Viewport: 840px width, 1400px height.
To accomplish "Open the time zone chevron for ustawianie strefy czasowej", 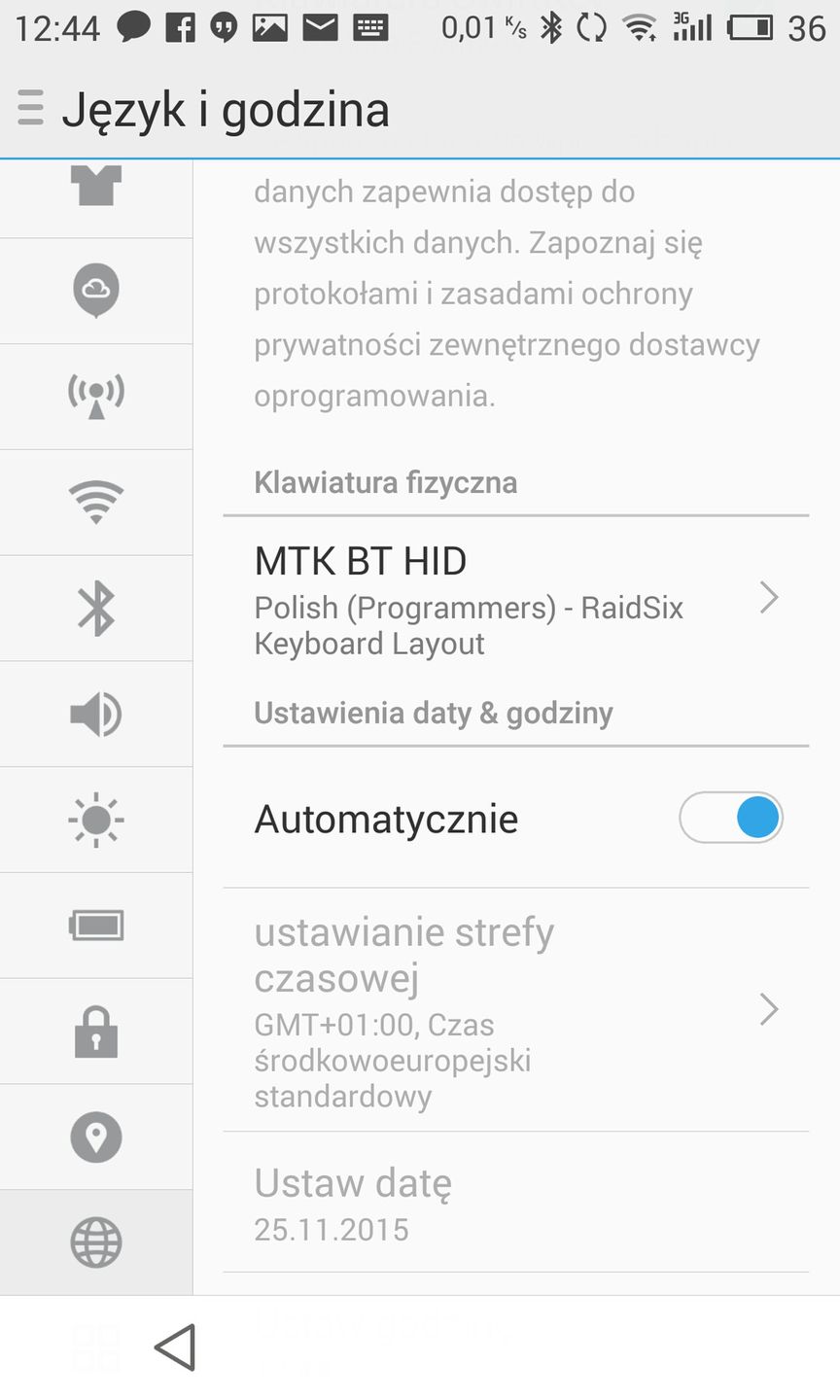I will tap(769, 1009).
